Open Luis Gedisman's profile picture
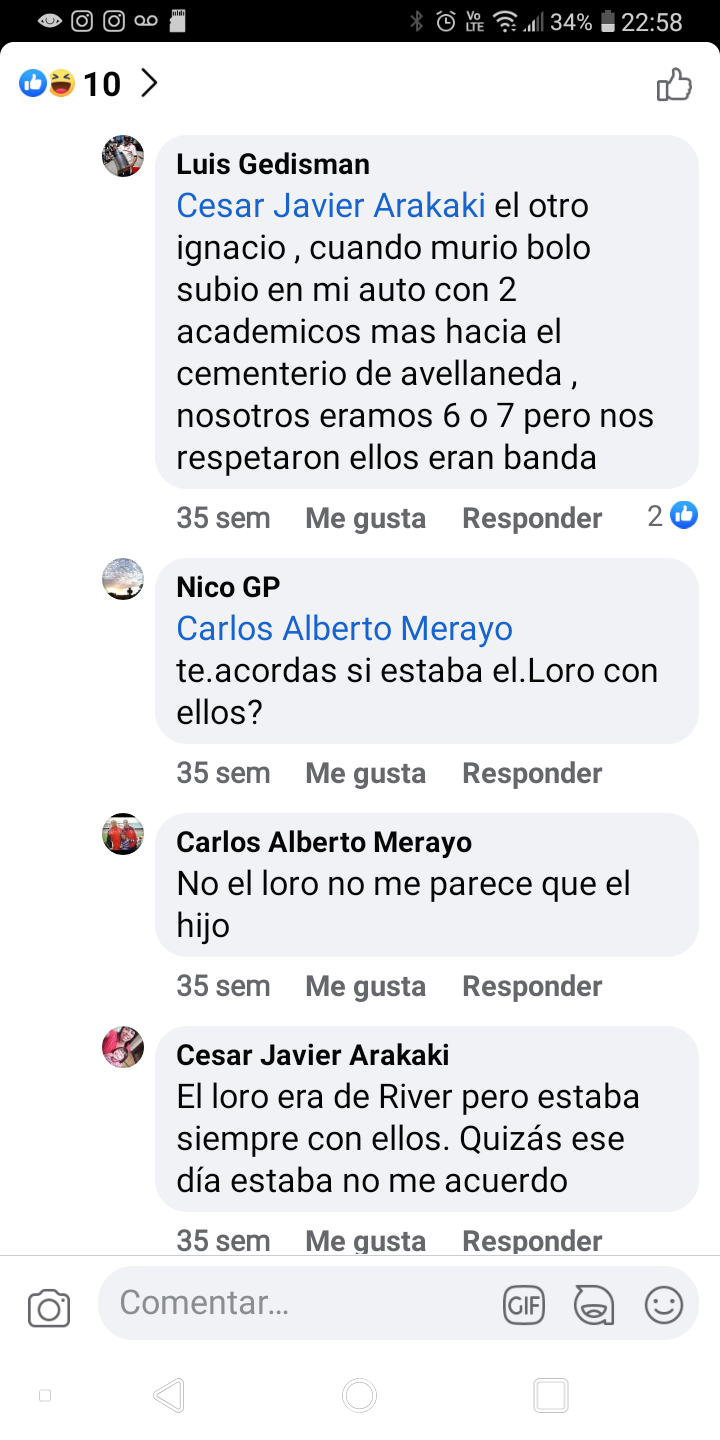The image size is (720, 1440). click(x=123, y=156)
